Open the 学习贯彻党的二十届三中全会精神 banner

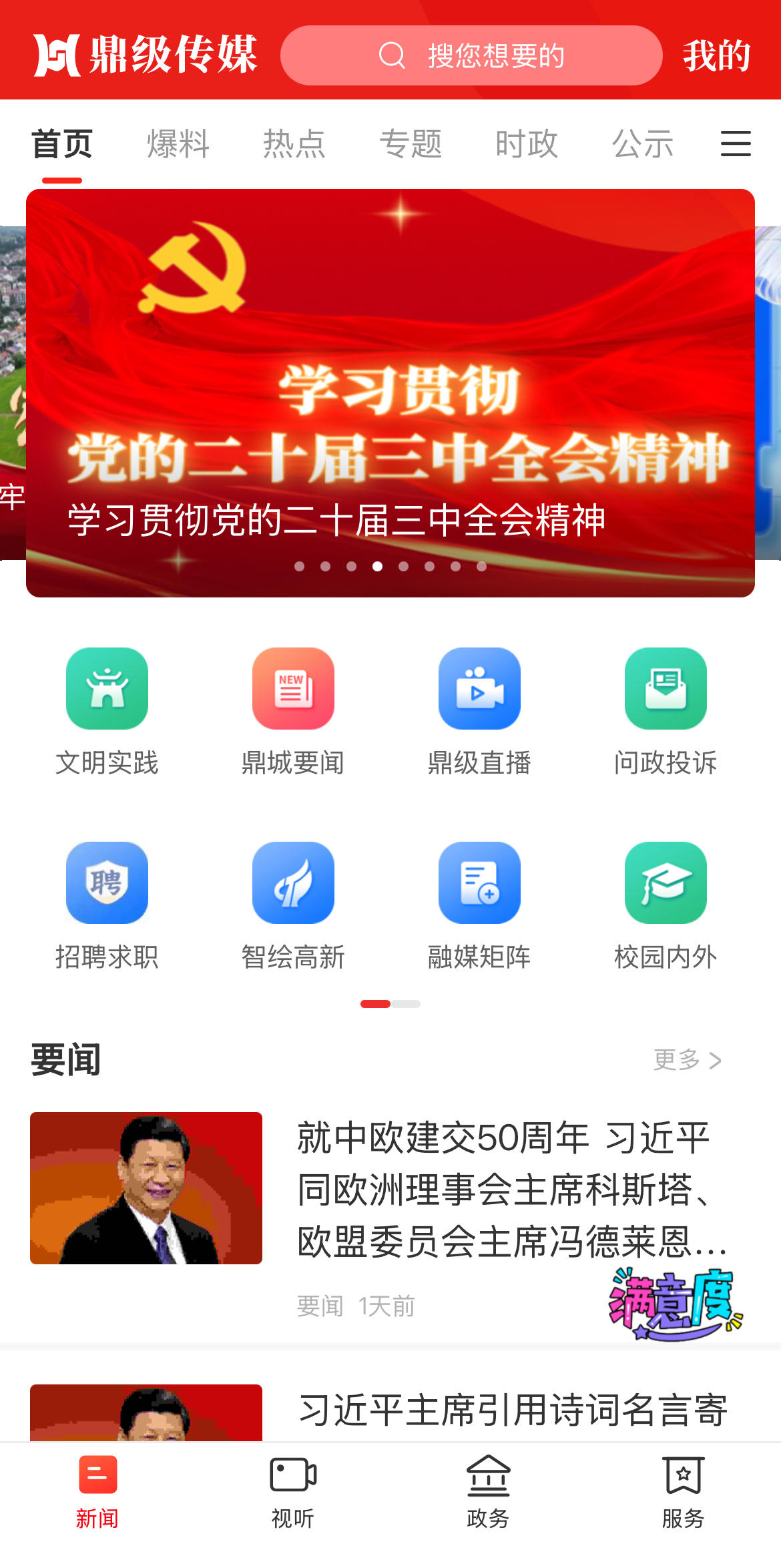point(390,393)
